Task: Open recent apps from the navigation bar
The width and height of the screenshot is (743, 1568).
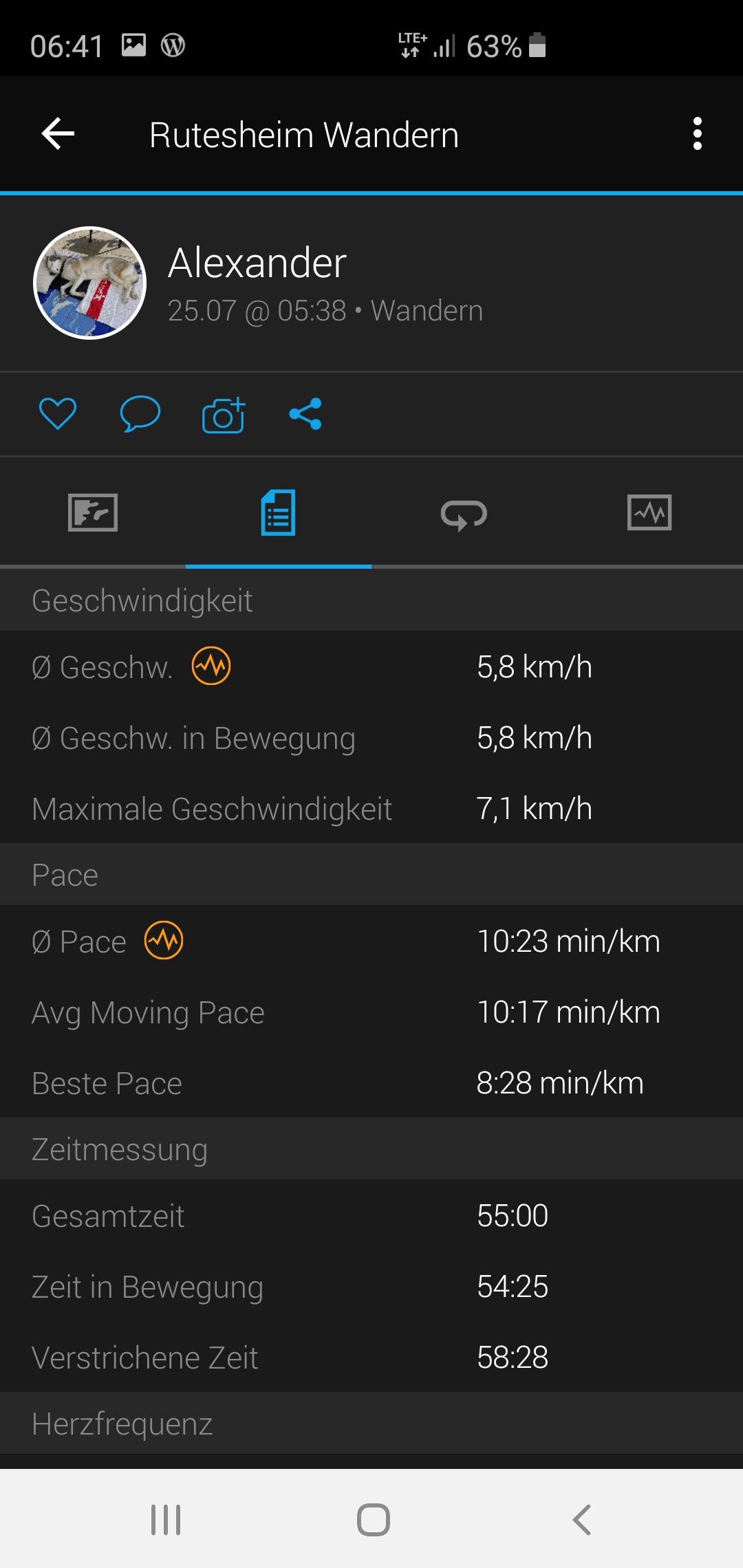Action: 166,1520
